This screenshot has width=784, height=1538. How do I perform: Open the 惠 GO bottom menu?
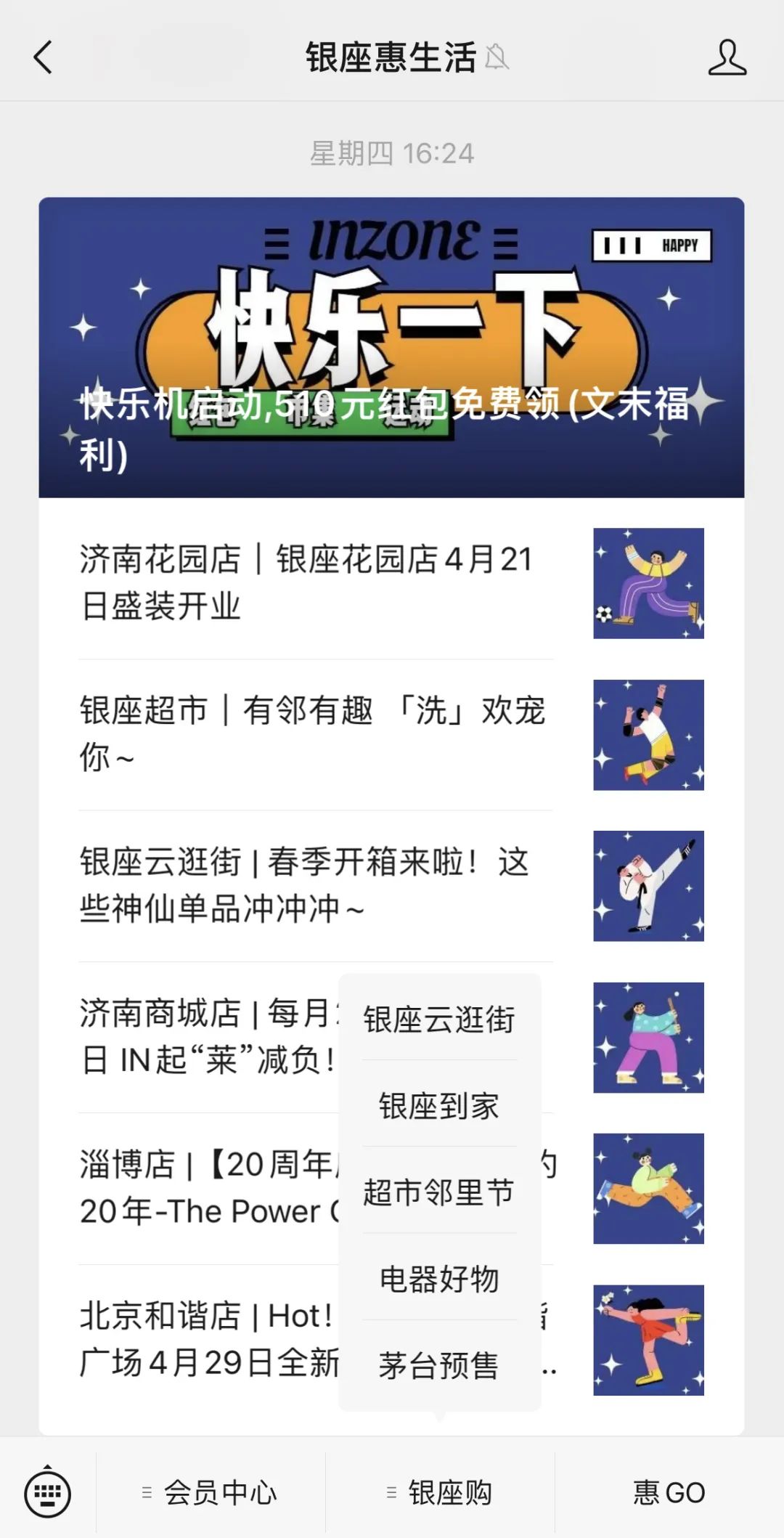(669, 1493)
